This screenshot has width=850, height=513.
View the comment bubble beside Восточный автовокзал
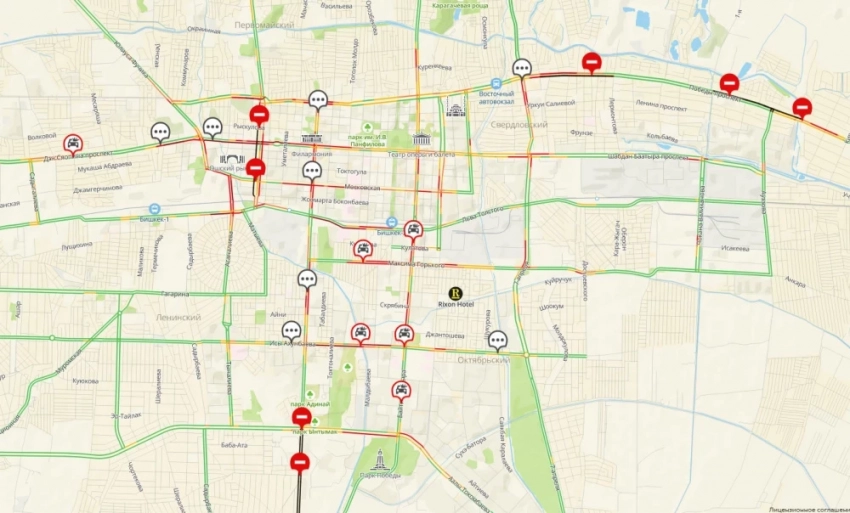tap(522, 68)
